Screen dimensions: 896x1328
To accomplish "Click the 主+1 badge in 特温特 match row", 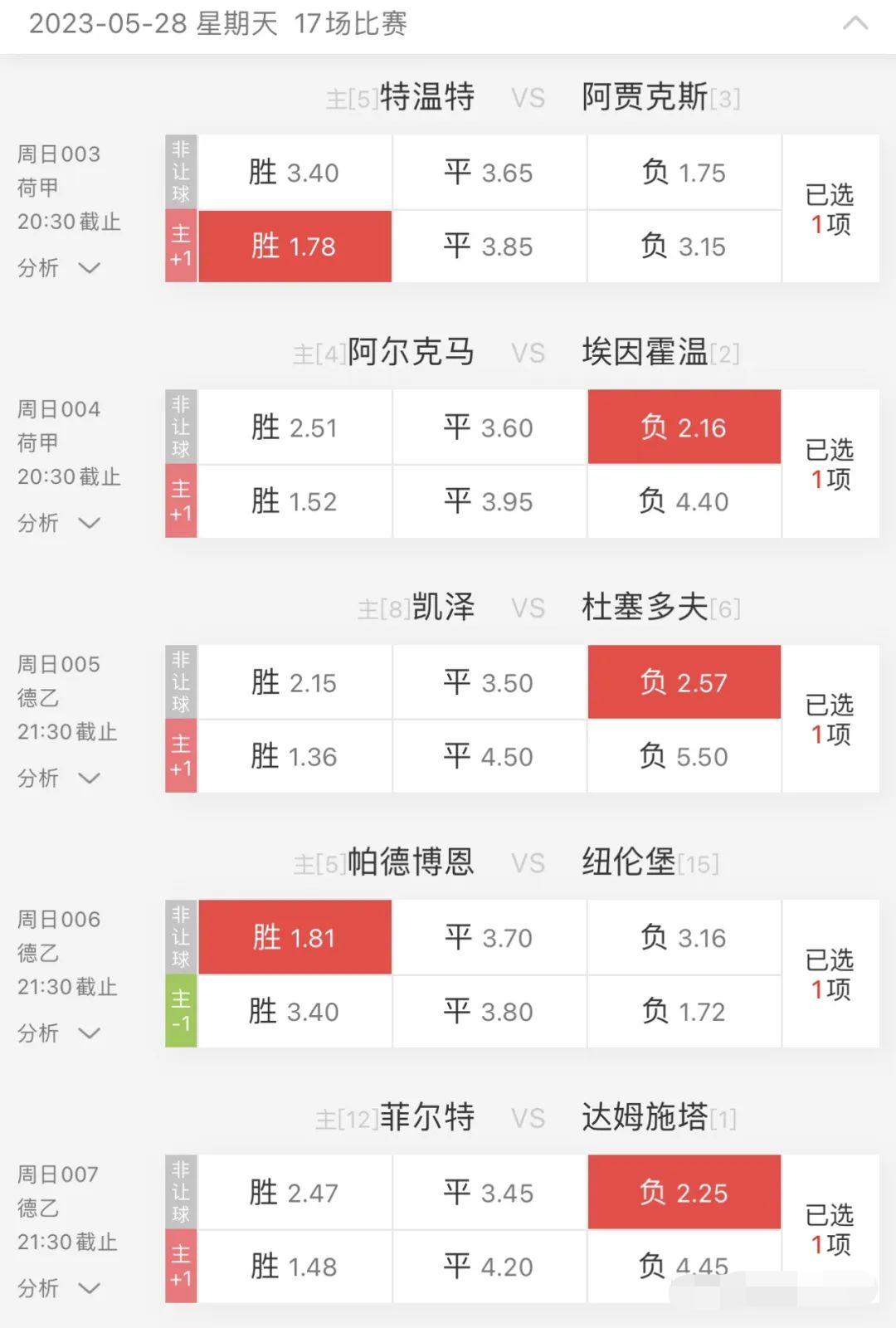I will 181,246.
